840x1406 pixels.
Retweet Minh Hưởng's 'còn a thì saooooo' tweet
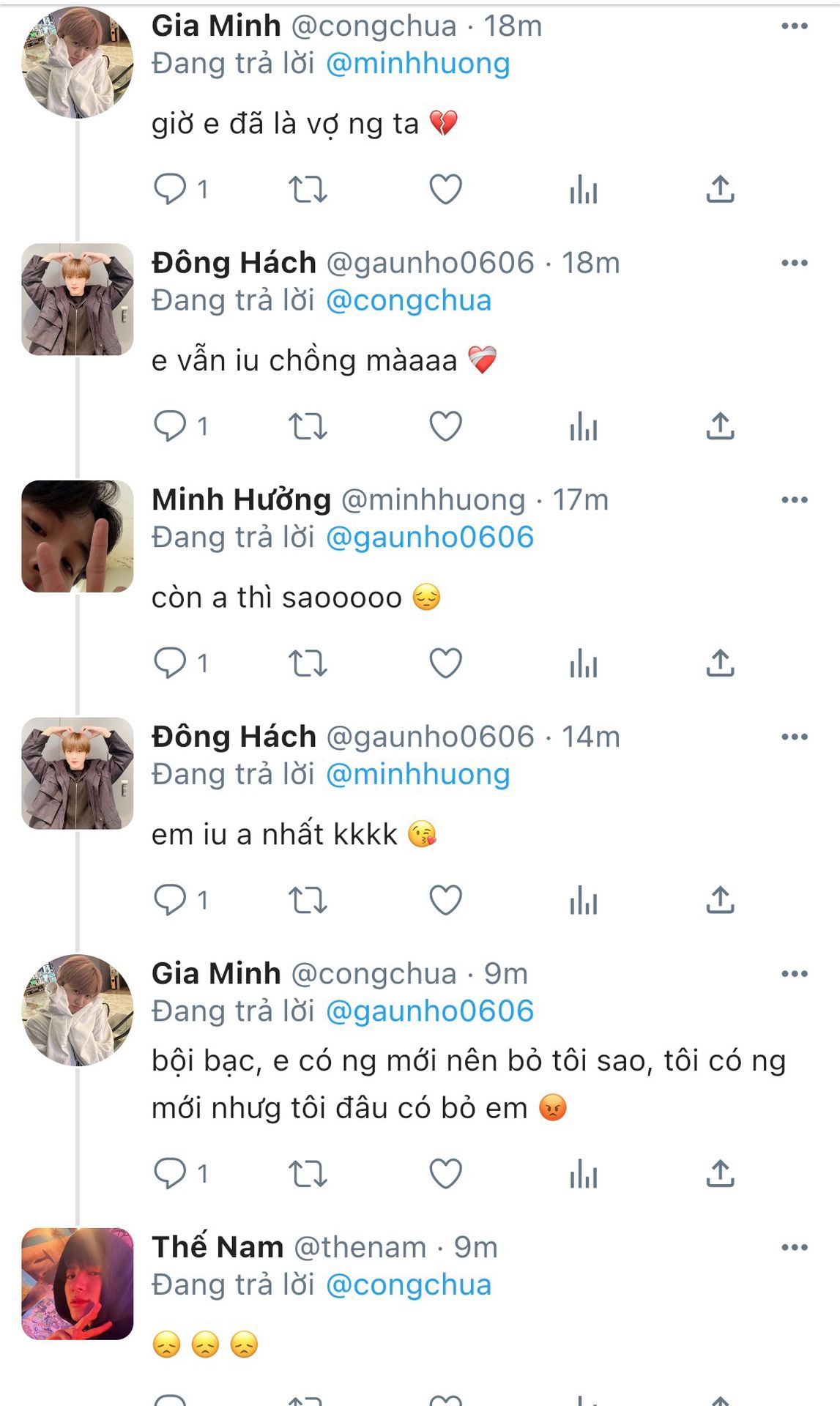pos(308,663)
